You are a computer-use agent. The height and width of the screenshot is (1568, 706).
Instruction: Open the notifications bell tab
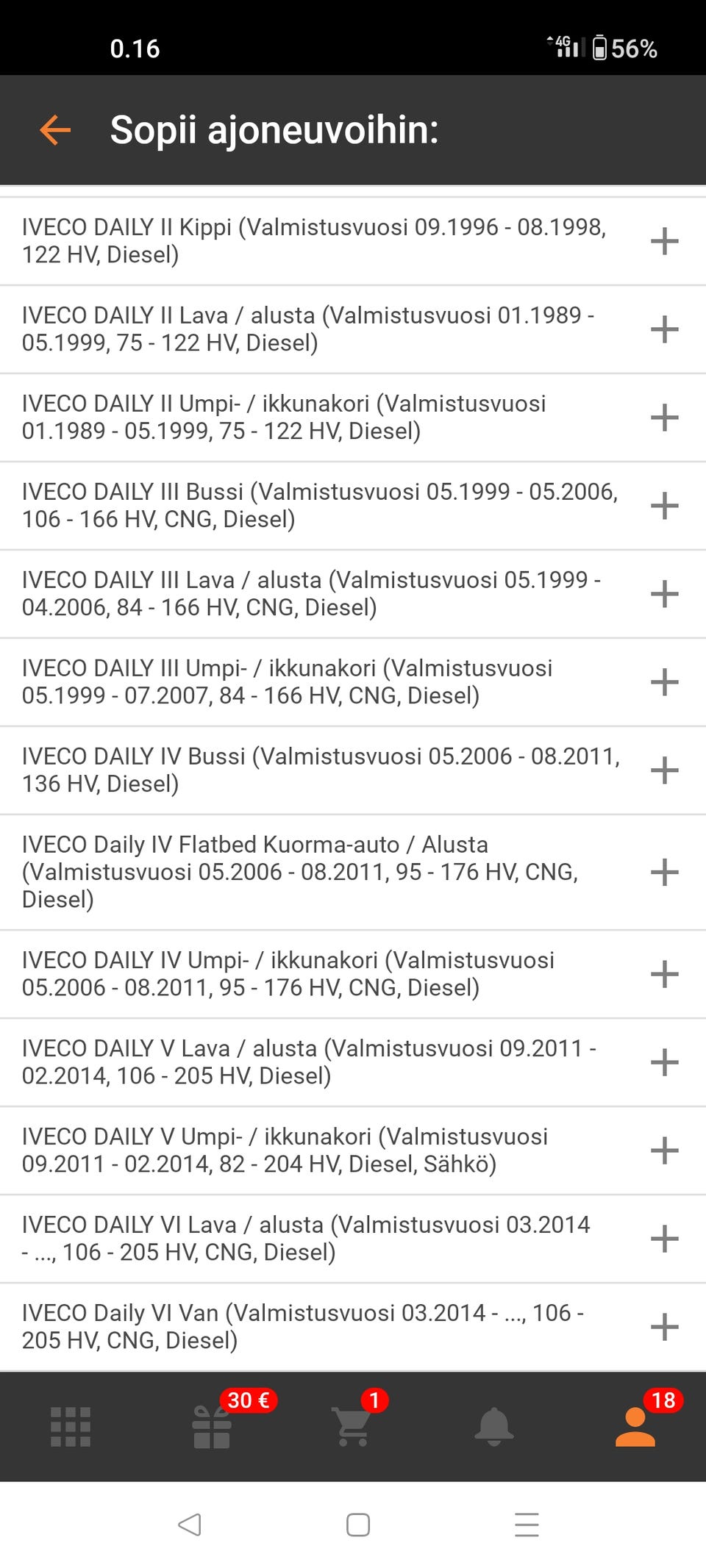(493, 1427)
